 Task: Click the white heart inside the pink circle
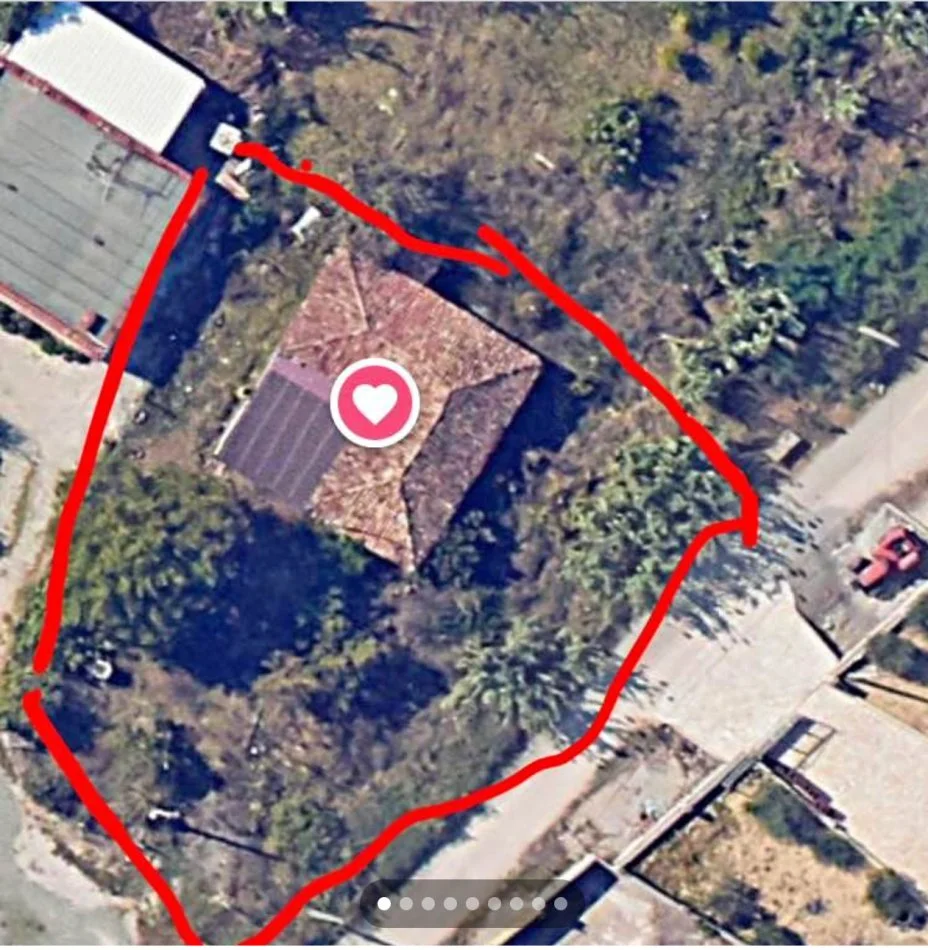tap(374, 404)
